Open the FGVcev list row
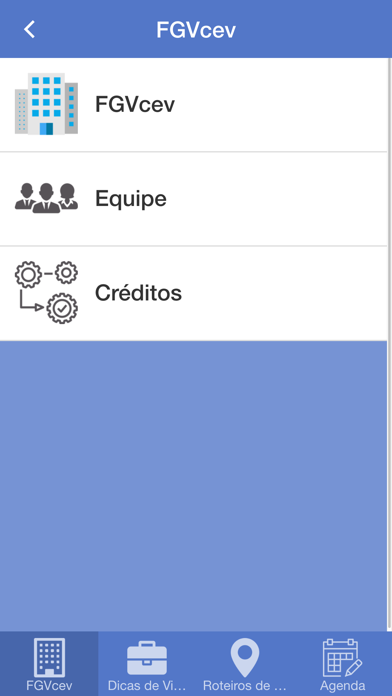 click(194, 105)
